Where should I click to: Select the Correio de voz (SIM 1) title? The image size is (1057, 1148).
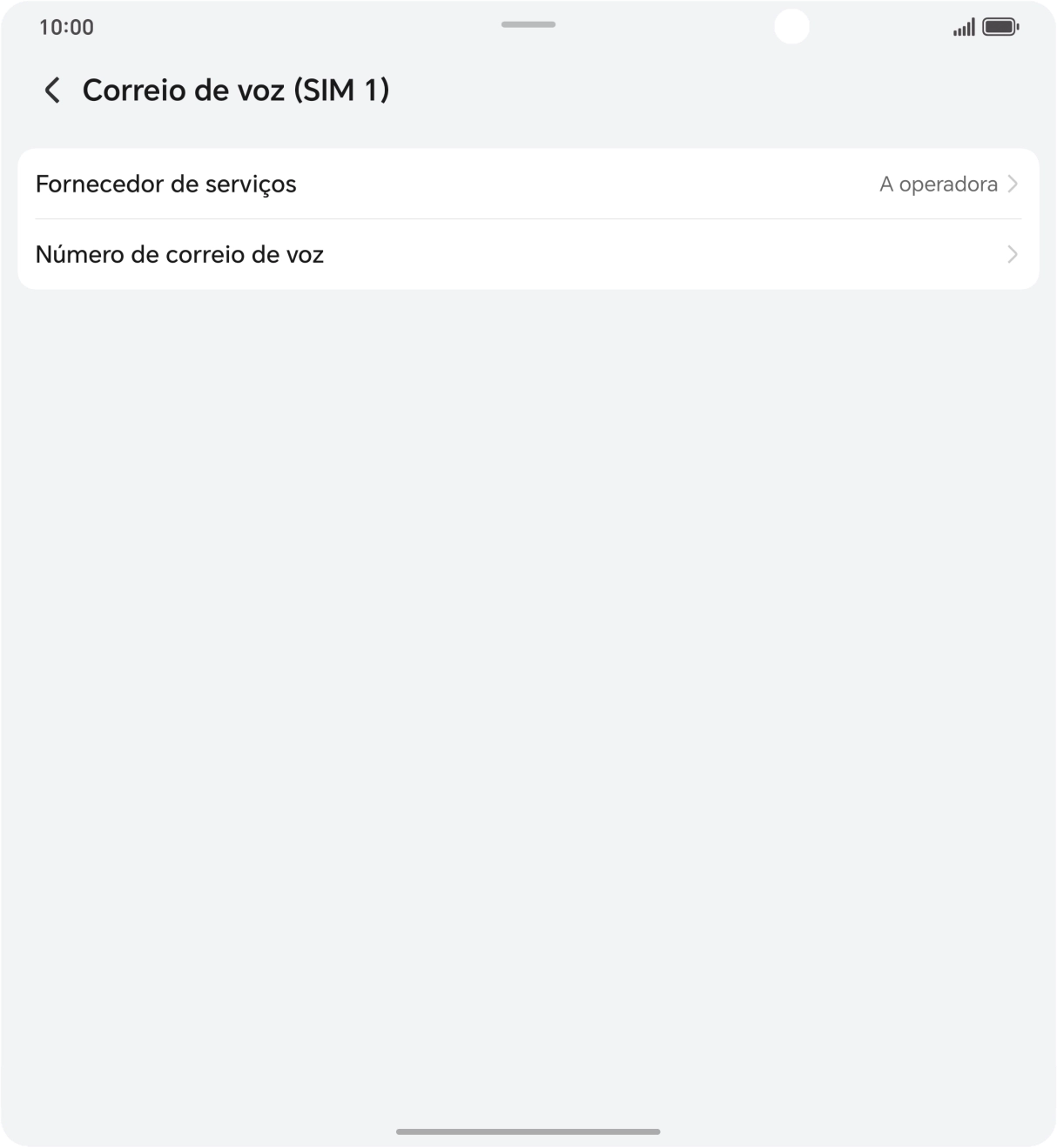[x=236, y=89]
